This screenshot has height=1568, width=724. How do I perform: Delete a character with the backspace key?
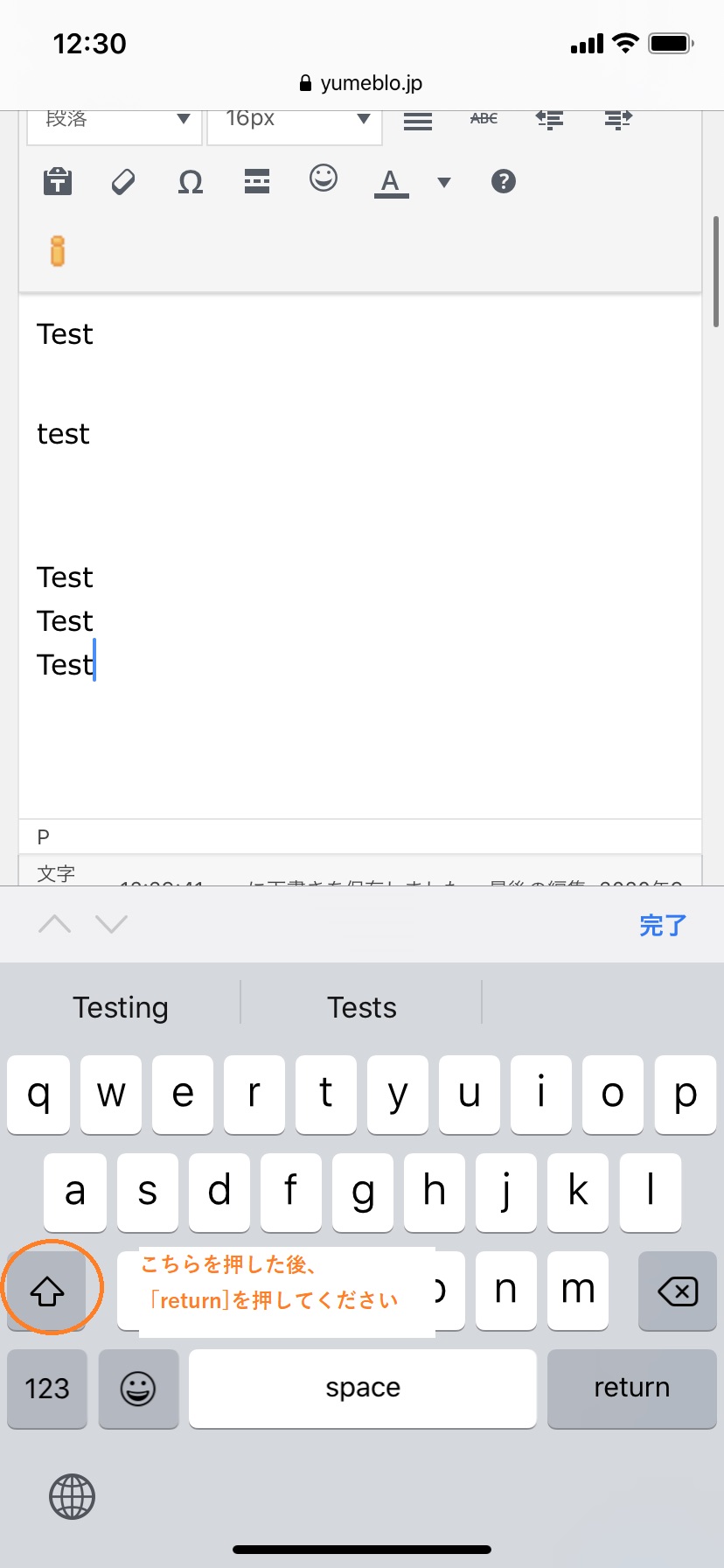click(678, 1291)
